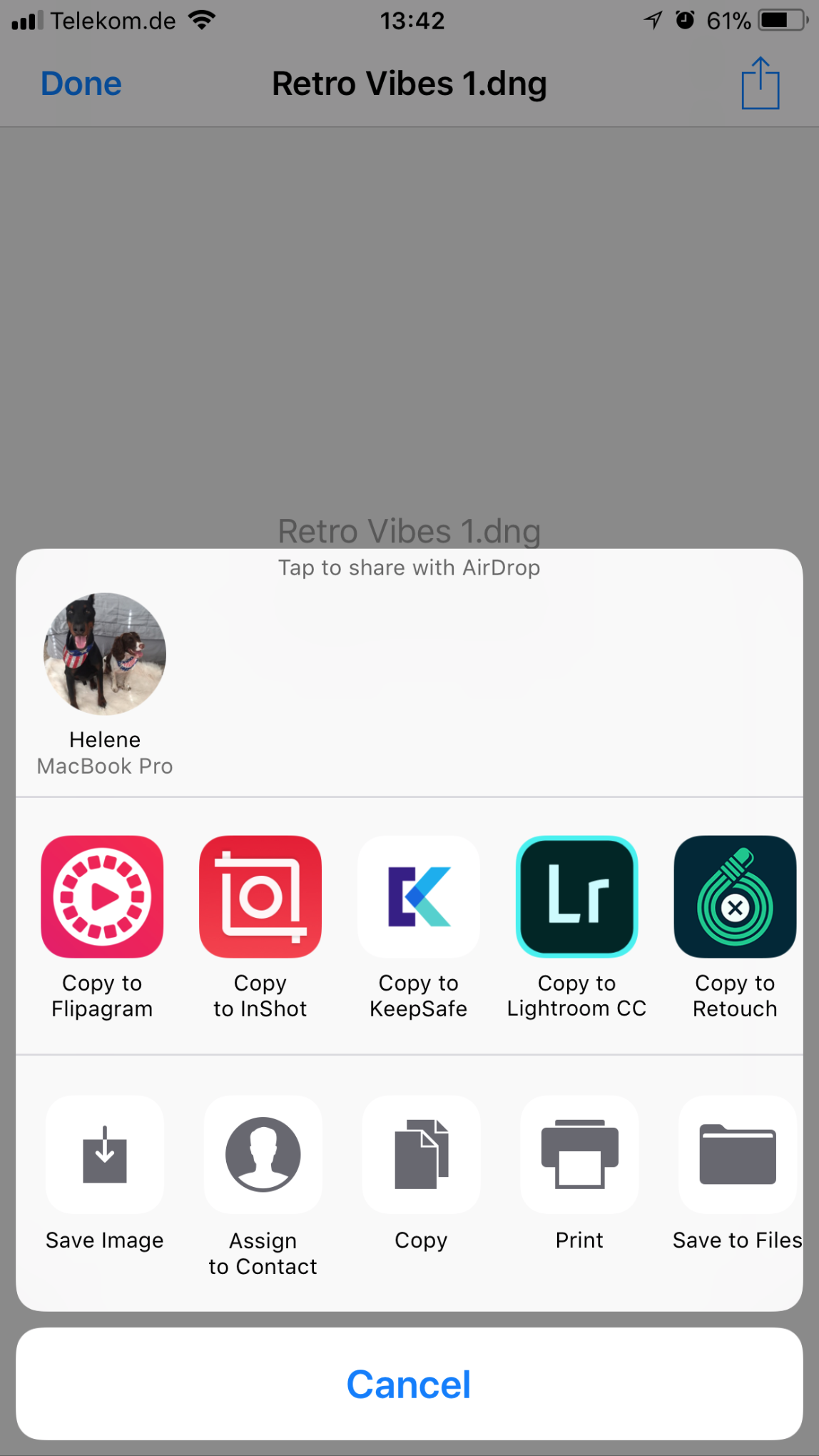Tap the share icon in top bar
Viewport: 819px width, 1456px height.
[760, 84]
